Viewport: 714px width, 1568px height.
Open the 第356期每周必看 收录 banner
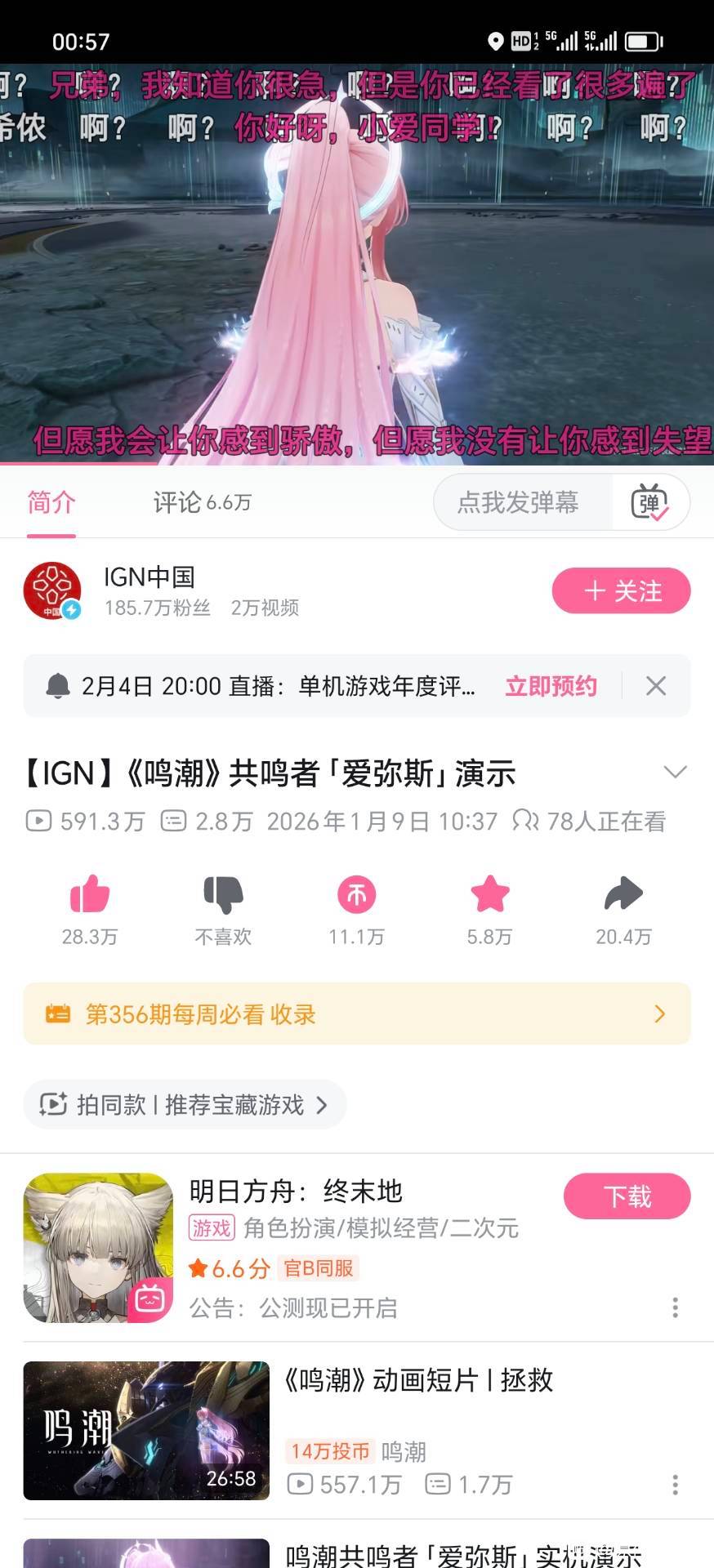point(357,1014)
